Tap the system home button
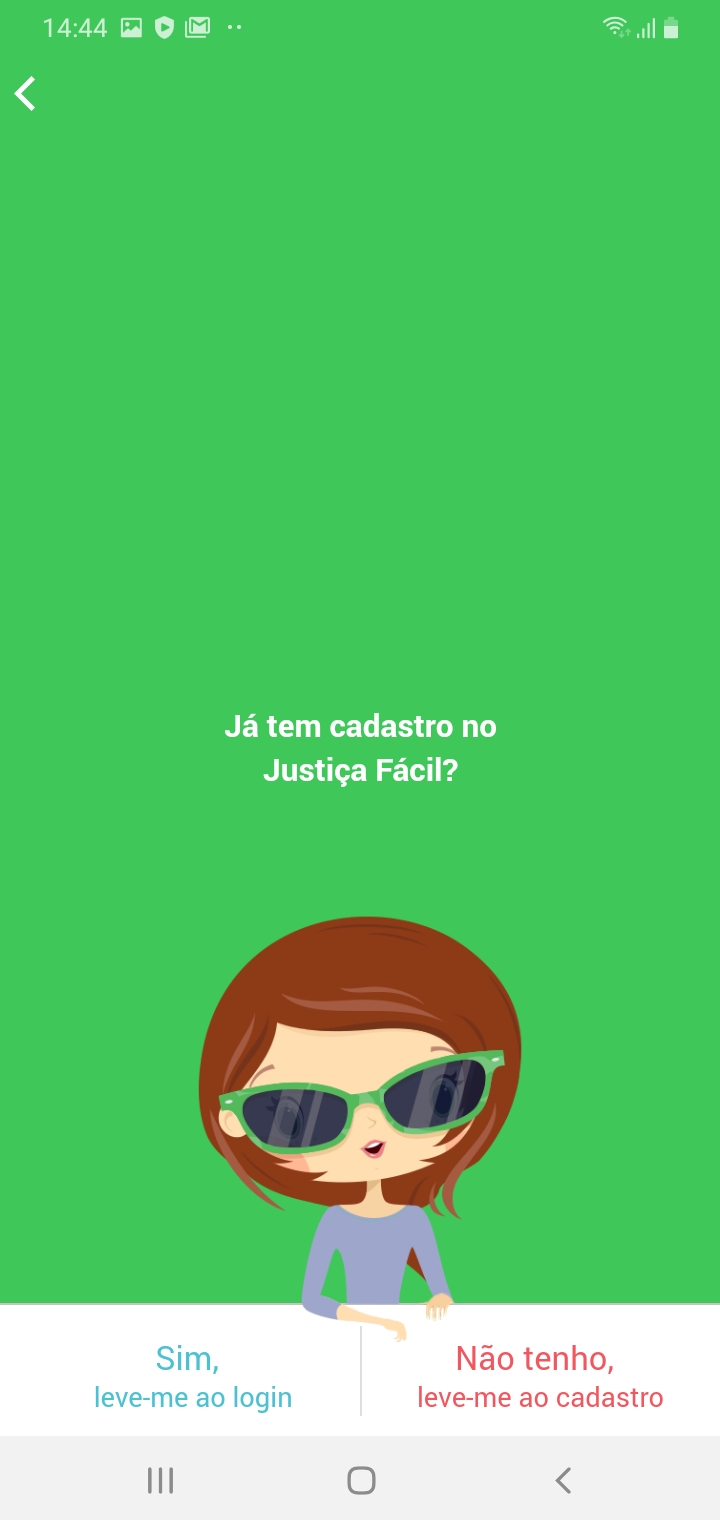720x1520 pixels. (361, 1480)
